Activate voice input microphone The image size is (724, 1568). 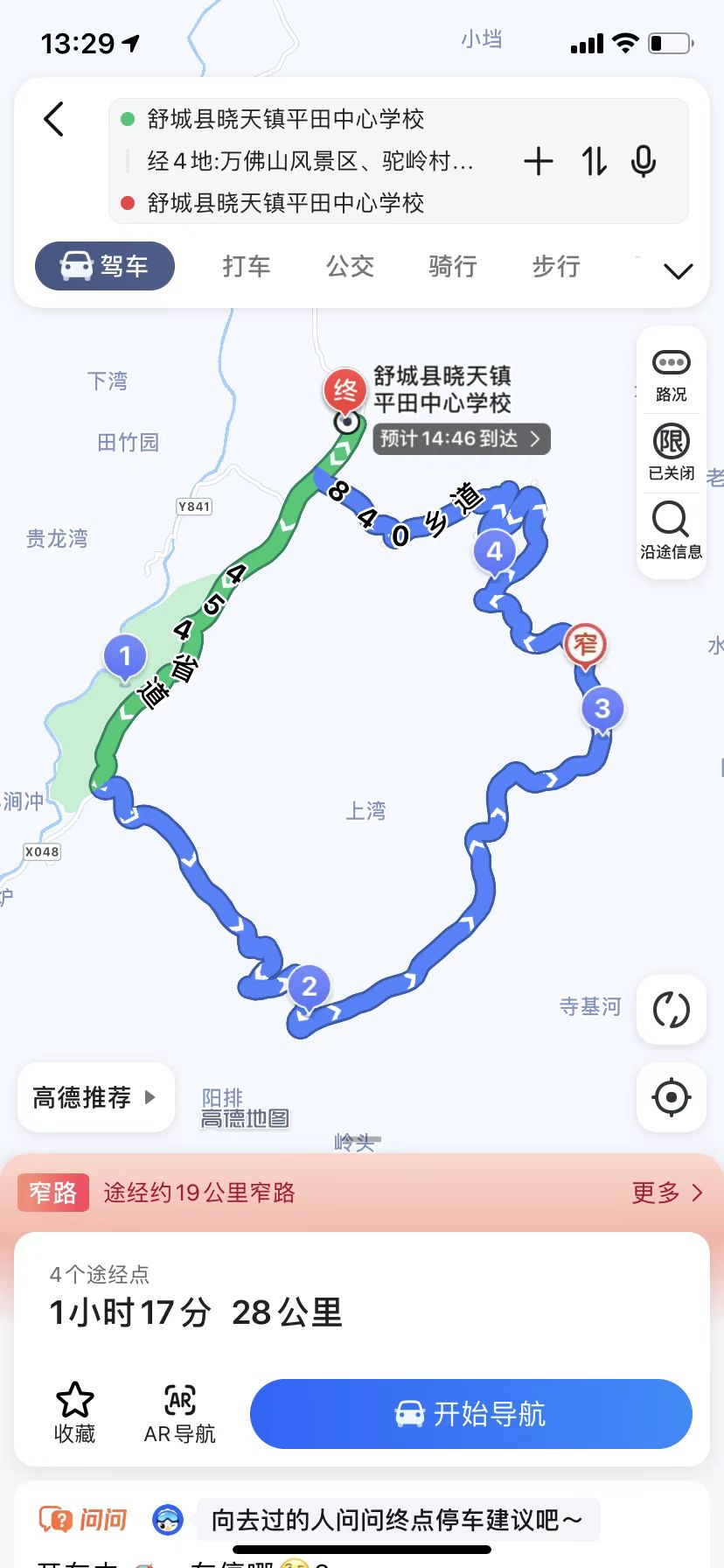pos(644,161)
